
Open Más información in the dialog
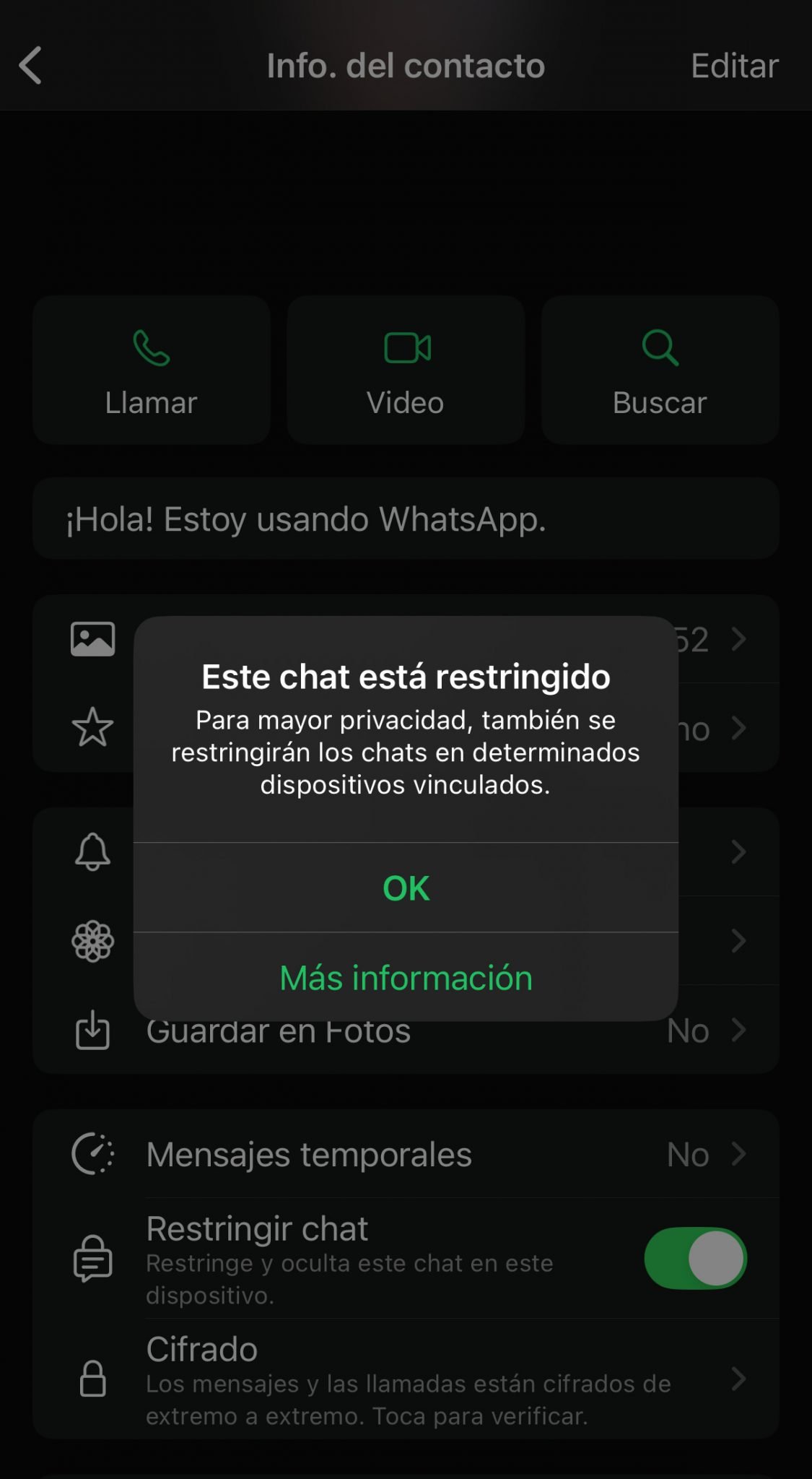pos(406,978)
